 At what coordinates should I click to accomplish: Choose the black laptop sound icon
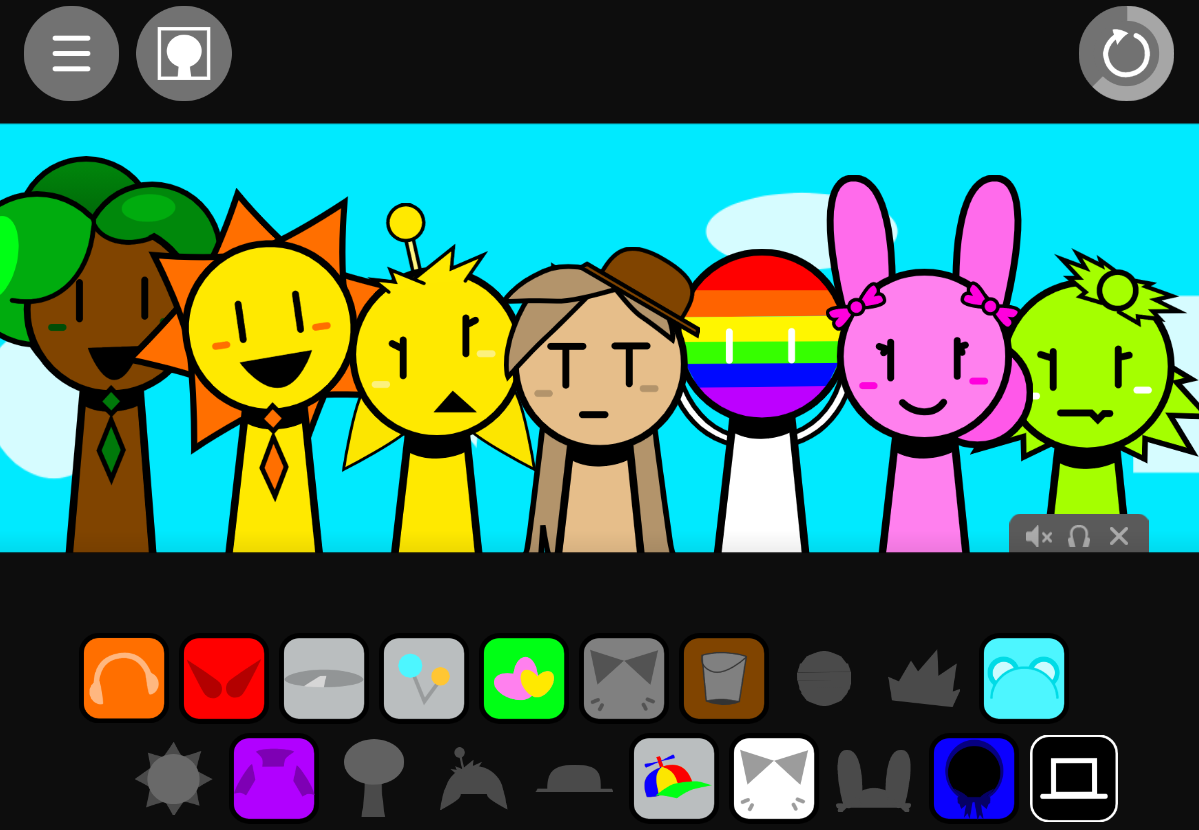[1074, 778]
